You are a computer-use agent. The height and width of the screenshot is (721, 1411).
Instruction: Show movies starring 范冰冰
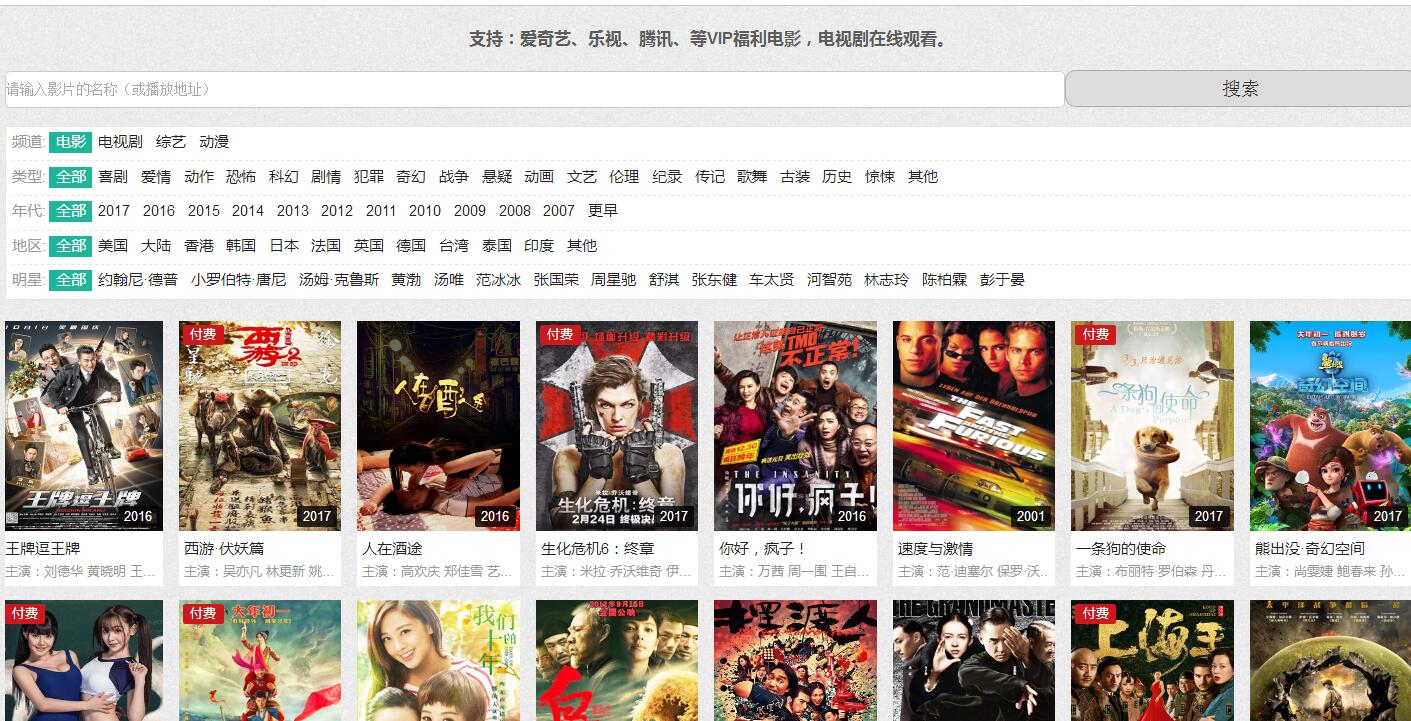[498, 280]
